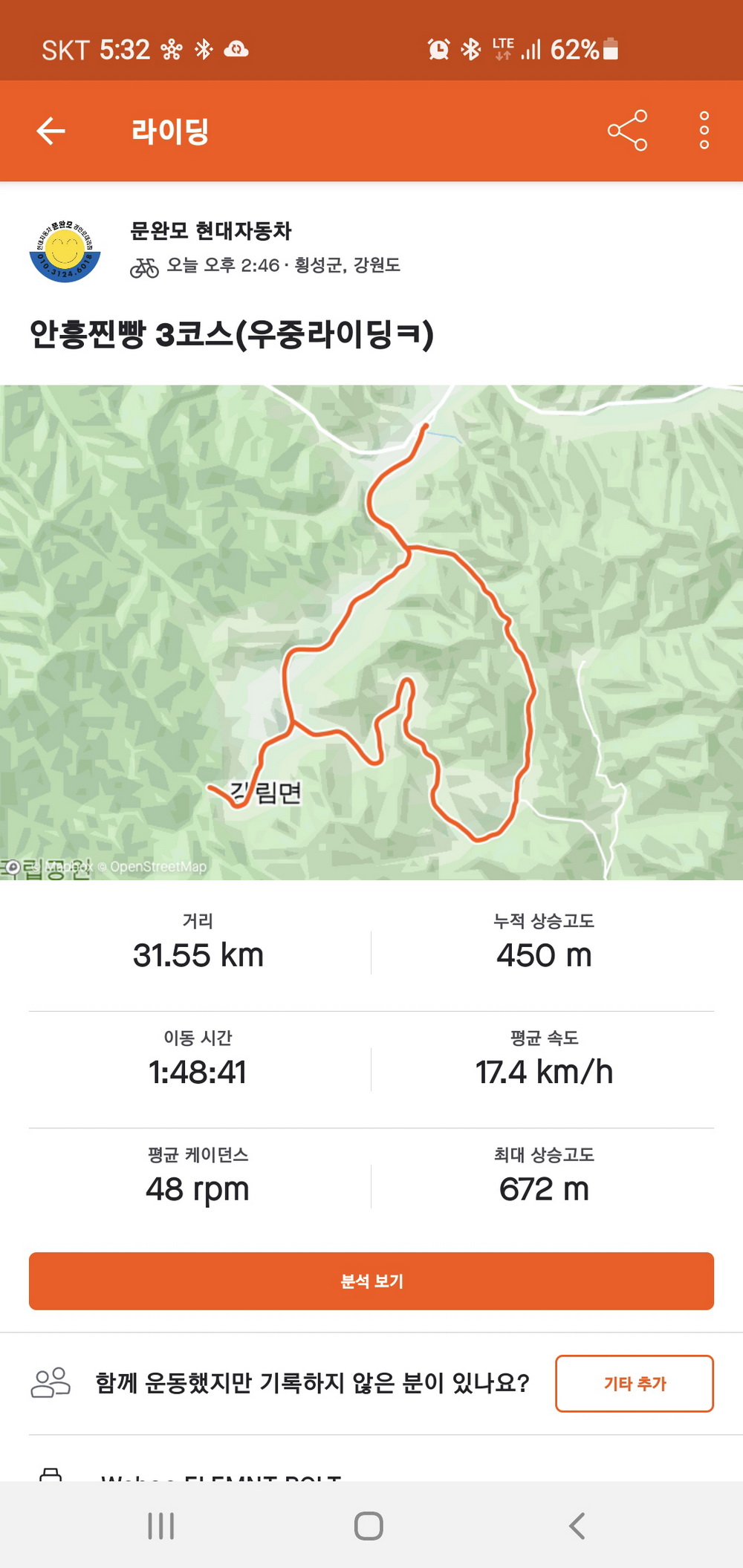Open the three-dot overflow menu
Image resolution: width=743 pixels, height=1568 pixels.
coord(704,131)
